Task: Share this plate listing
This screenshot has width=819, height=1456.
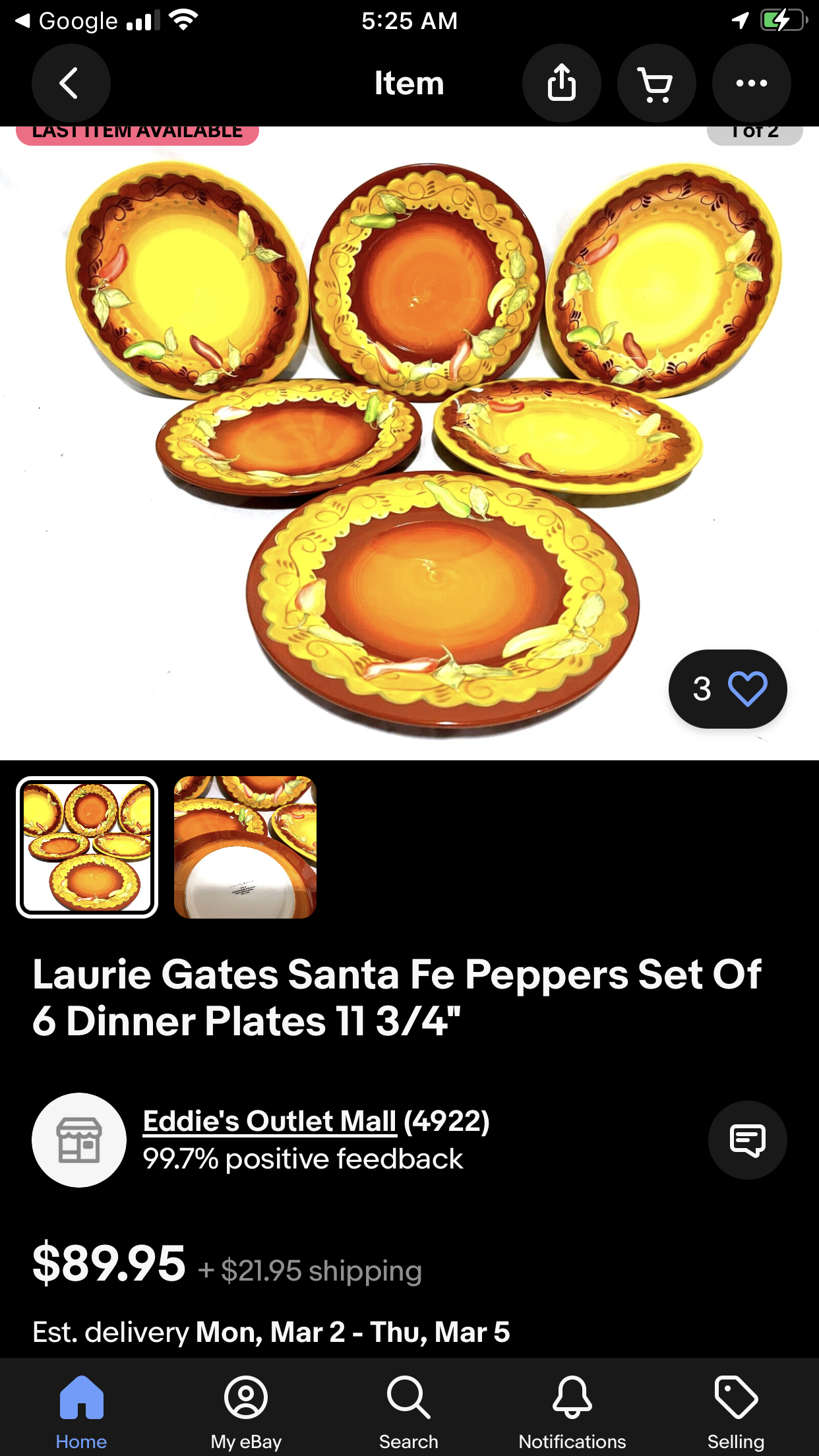Action: [561, 83]
